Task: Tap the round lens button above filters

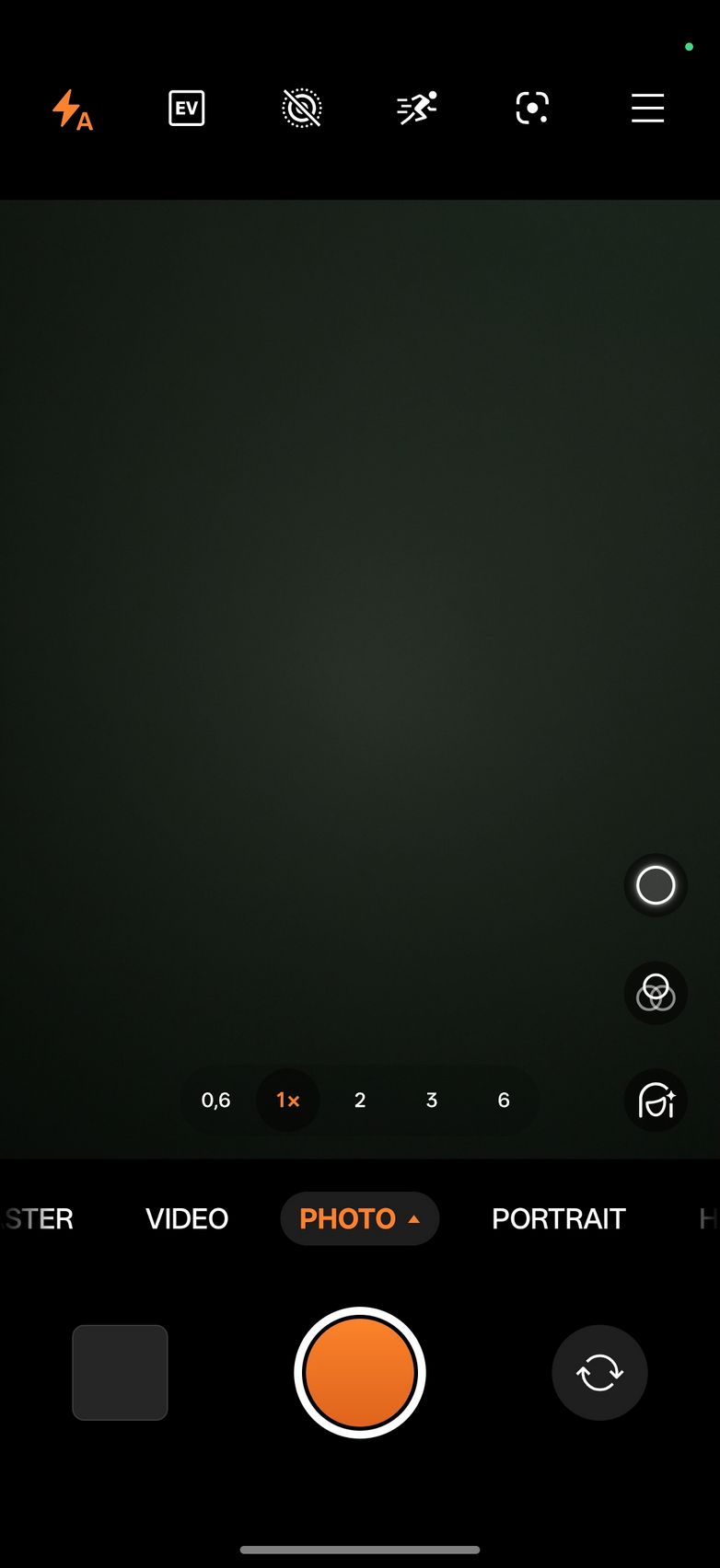Action: pos(656,885)
